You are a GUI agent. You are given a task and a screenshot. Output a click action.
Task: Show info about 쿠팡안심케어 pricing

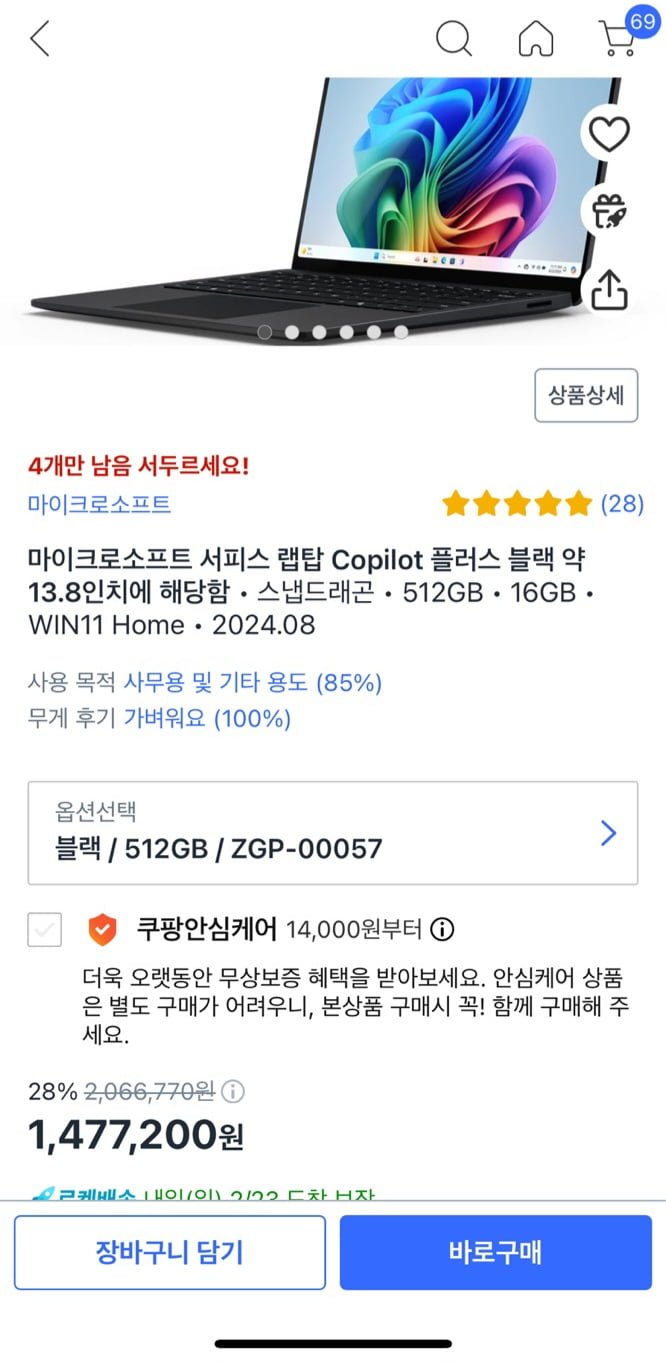click(442, 930)
